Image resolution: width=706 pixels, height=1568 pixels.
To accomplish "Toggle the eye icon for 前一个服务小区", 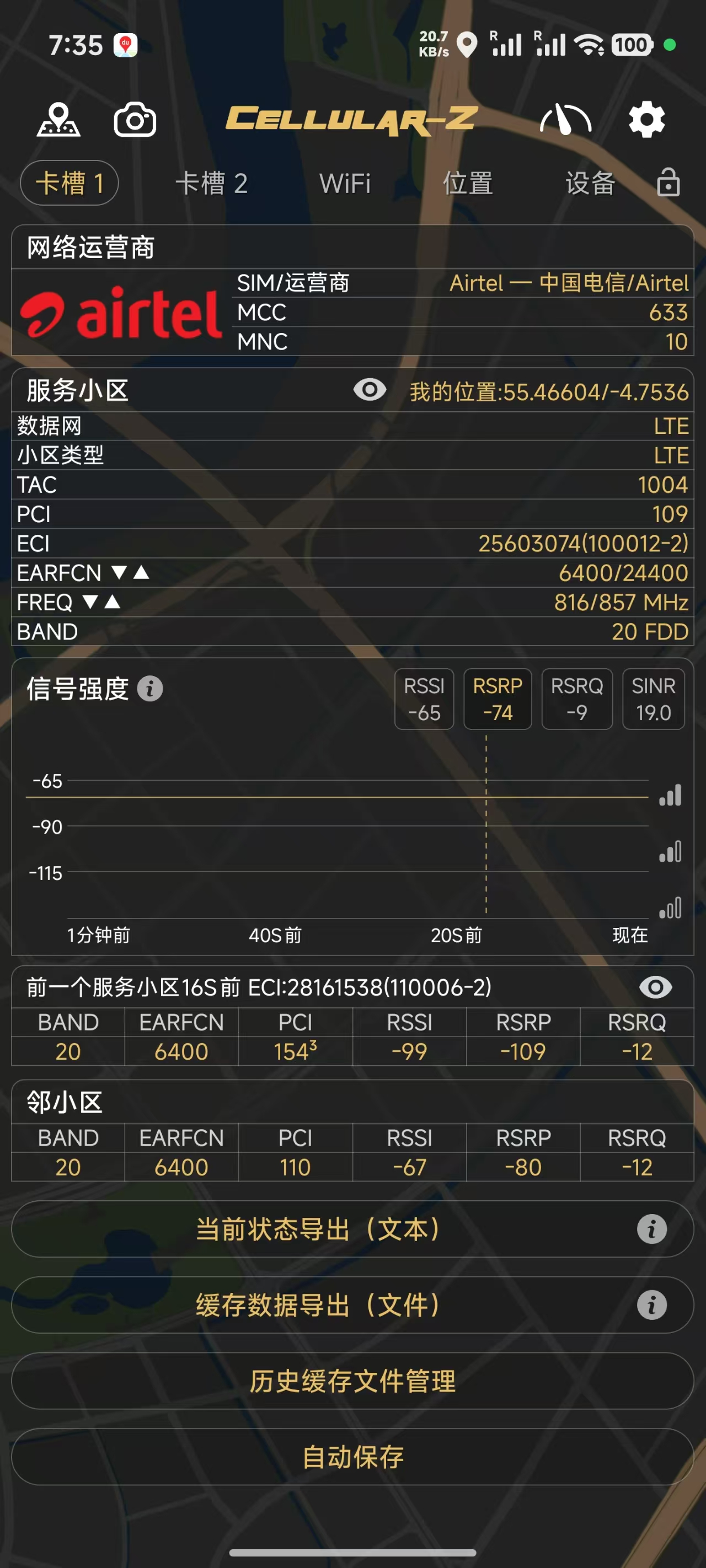I will click(655, 987).
